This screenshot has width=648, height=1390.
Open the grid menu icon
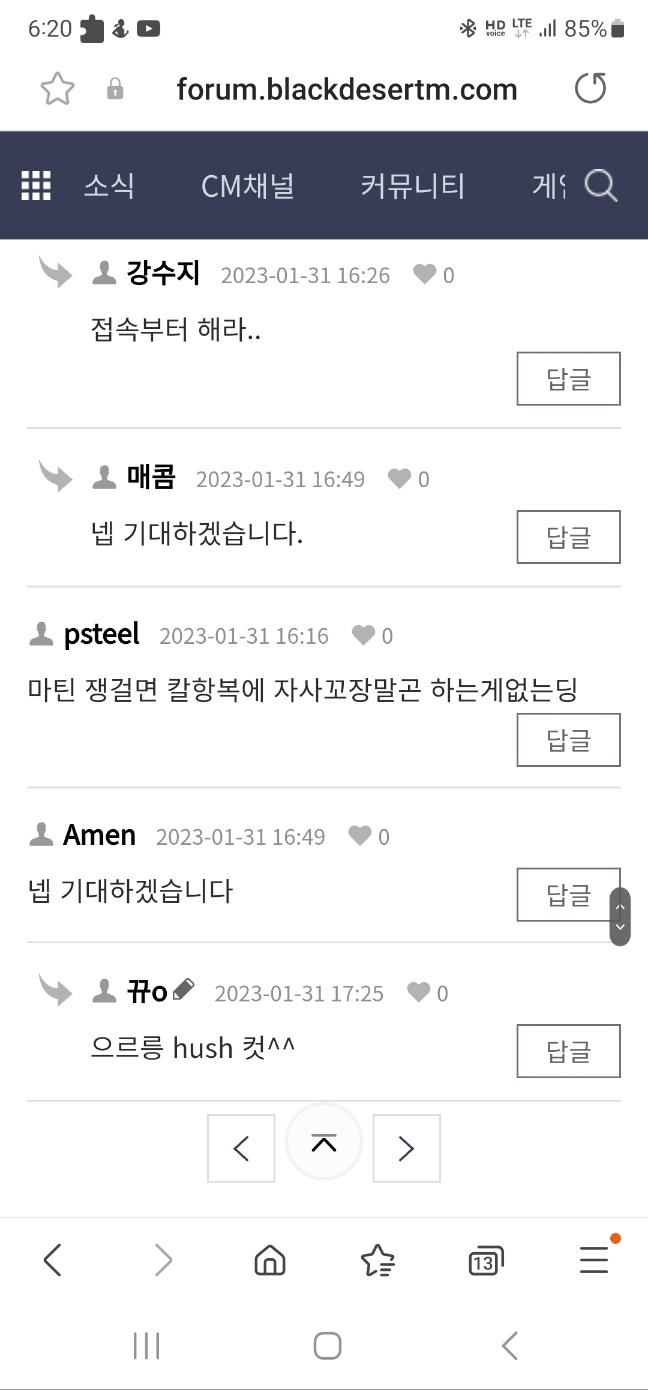[36, 185]
